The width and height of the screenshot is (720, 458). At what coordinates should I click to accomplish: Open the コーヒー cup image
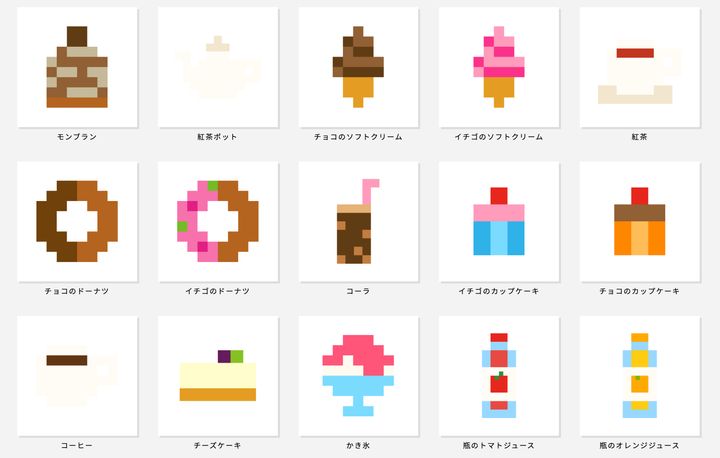pos(77,376)
